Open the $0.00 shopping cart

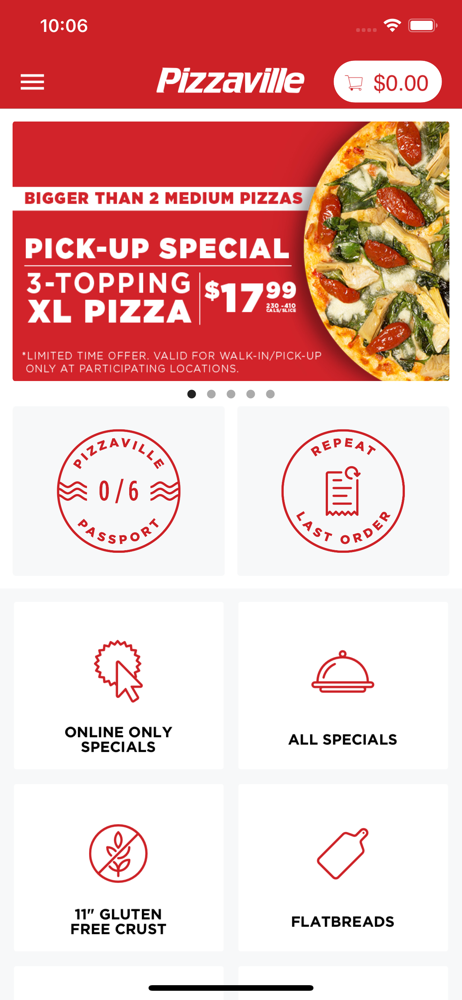tap(387, 82)
